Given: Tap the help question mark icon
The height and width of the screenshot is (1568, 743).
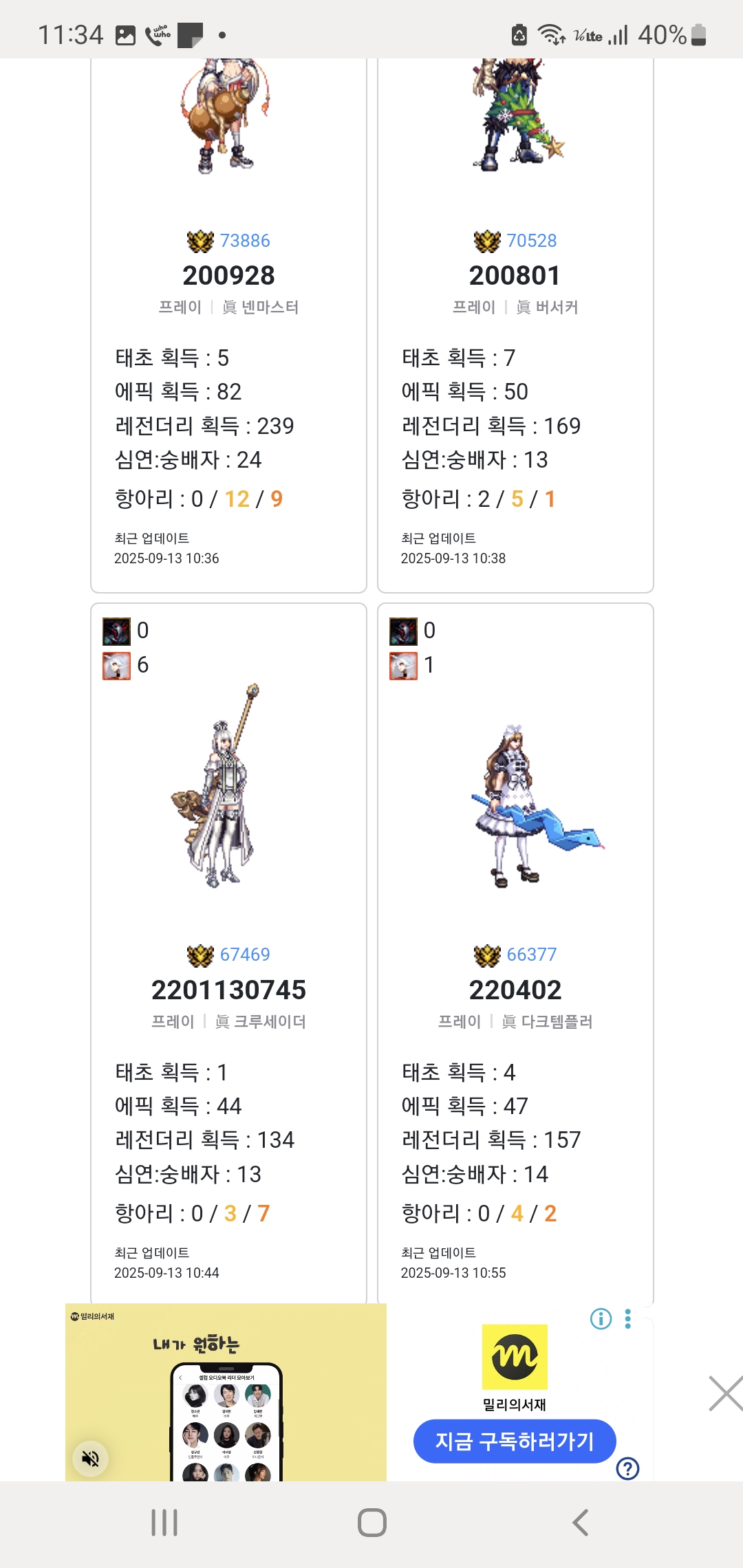Looking at the screenshot, I should tap(627, 1468).
